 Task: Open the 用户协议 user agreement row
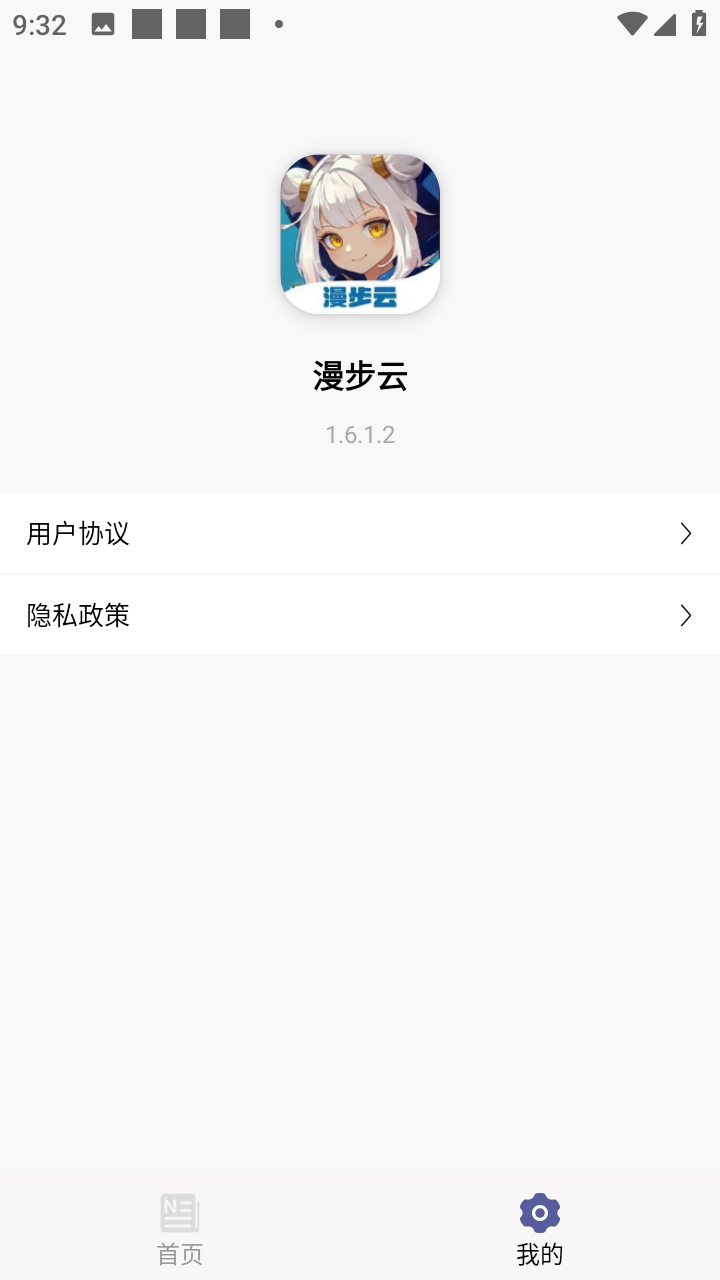click(x=360, y=533)
